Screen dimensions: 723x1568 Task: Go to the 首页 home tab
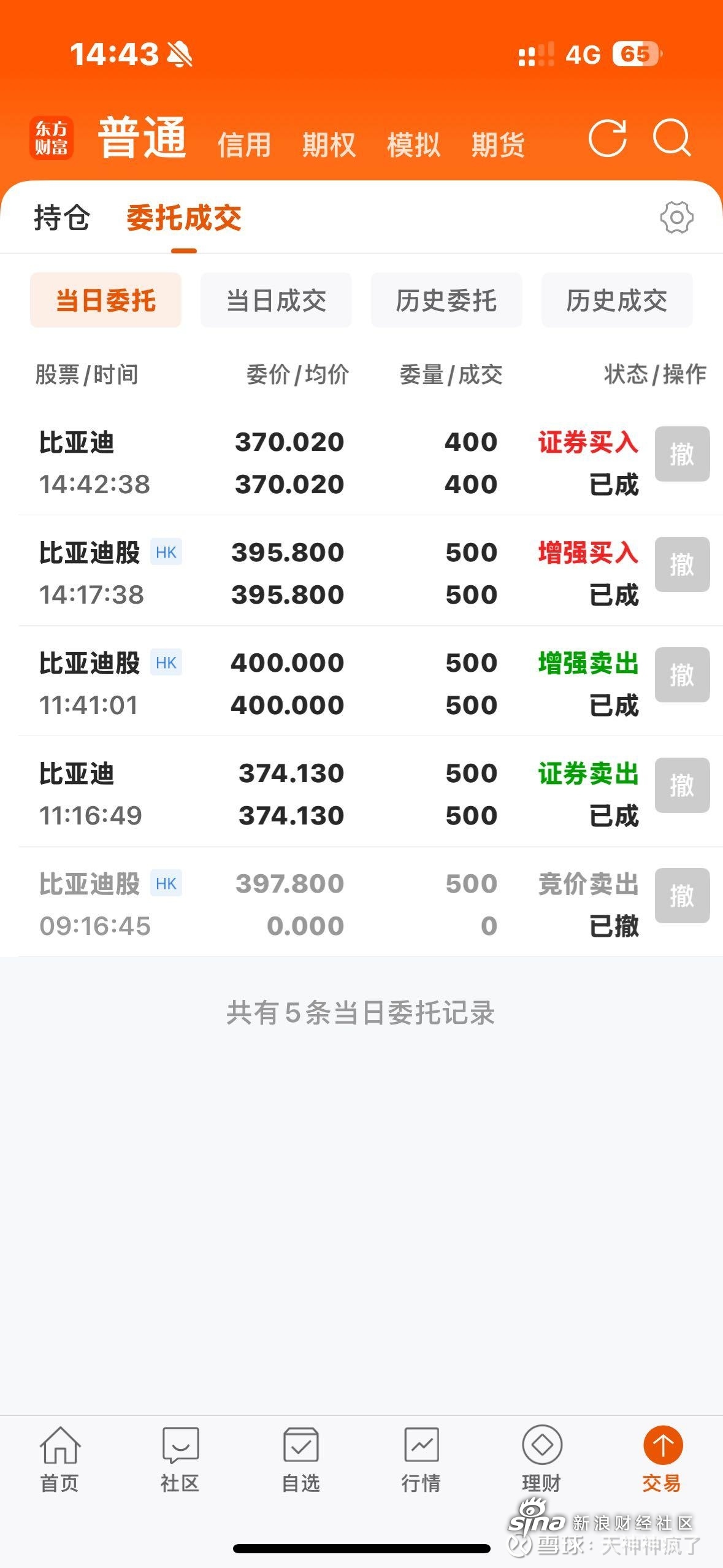(x=59, y=1460)
